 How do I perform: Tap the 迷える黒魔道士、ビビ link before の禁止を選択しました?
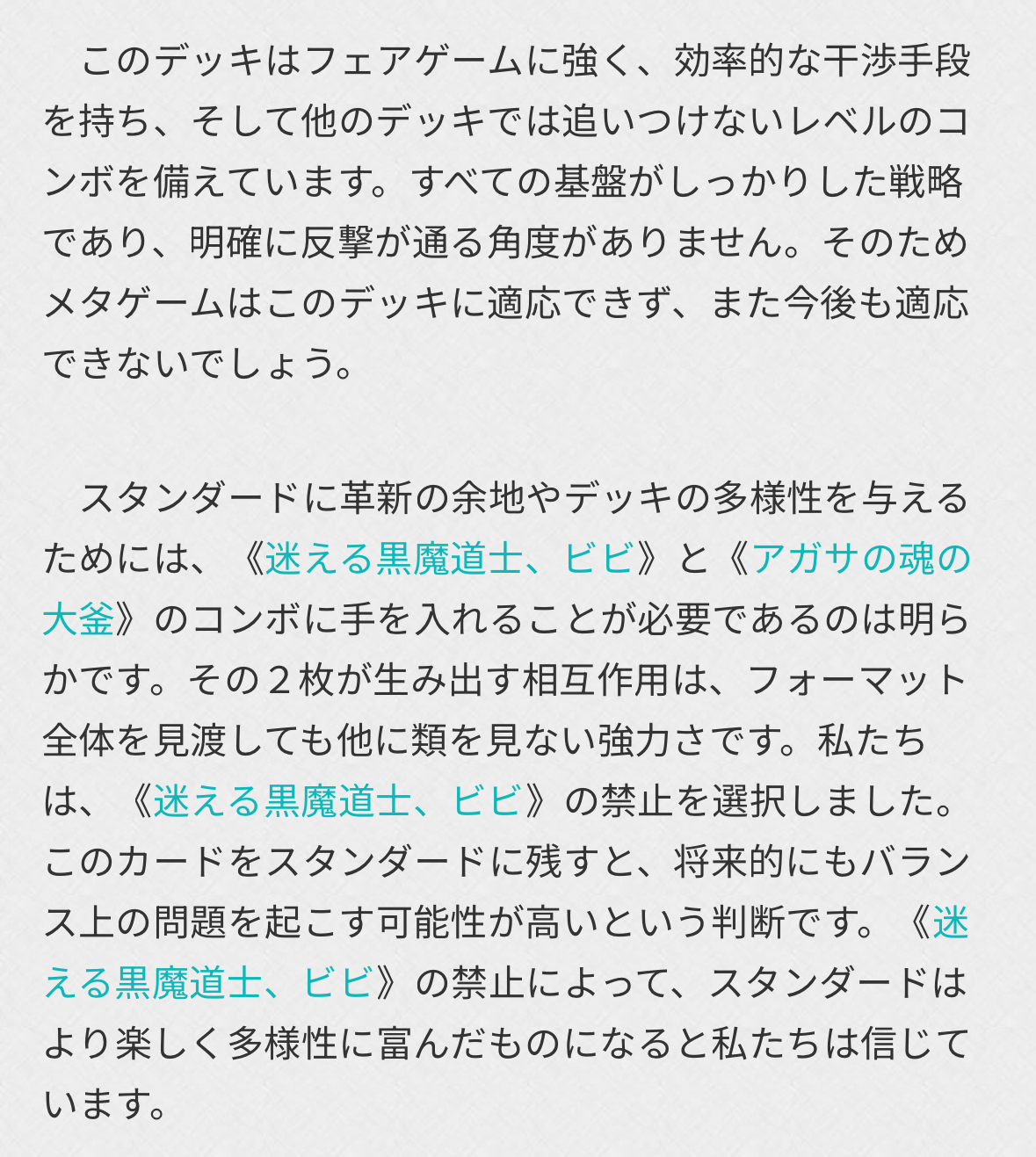[x=337, y=801]
